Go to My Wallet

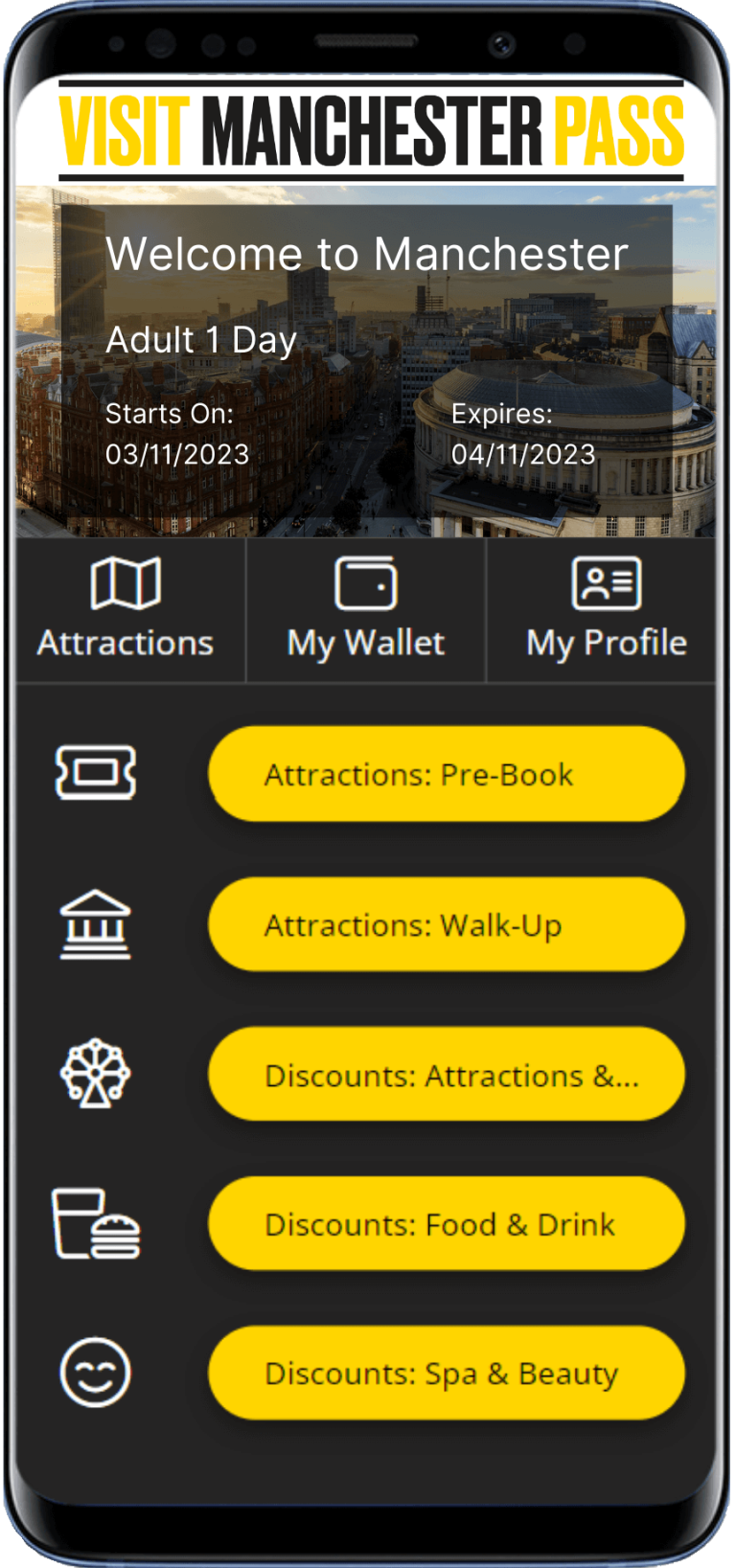(366, 610)
